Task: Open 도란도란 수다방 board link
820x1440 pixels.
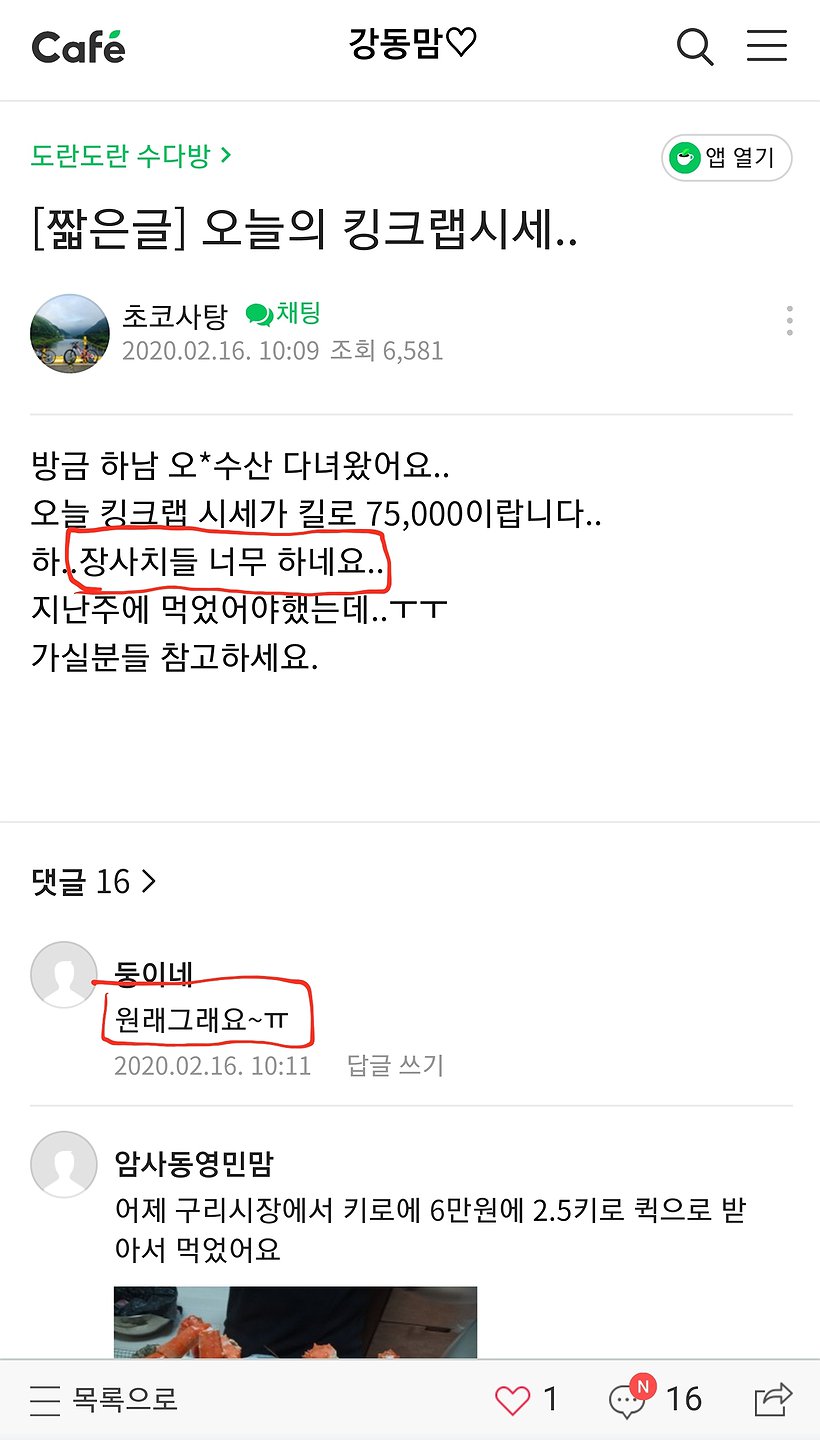Action: [x=131, y=155]
